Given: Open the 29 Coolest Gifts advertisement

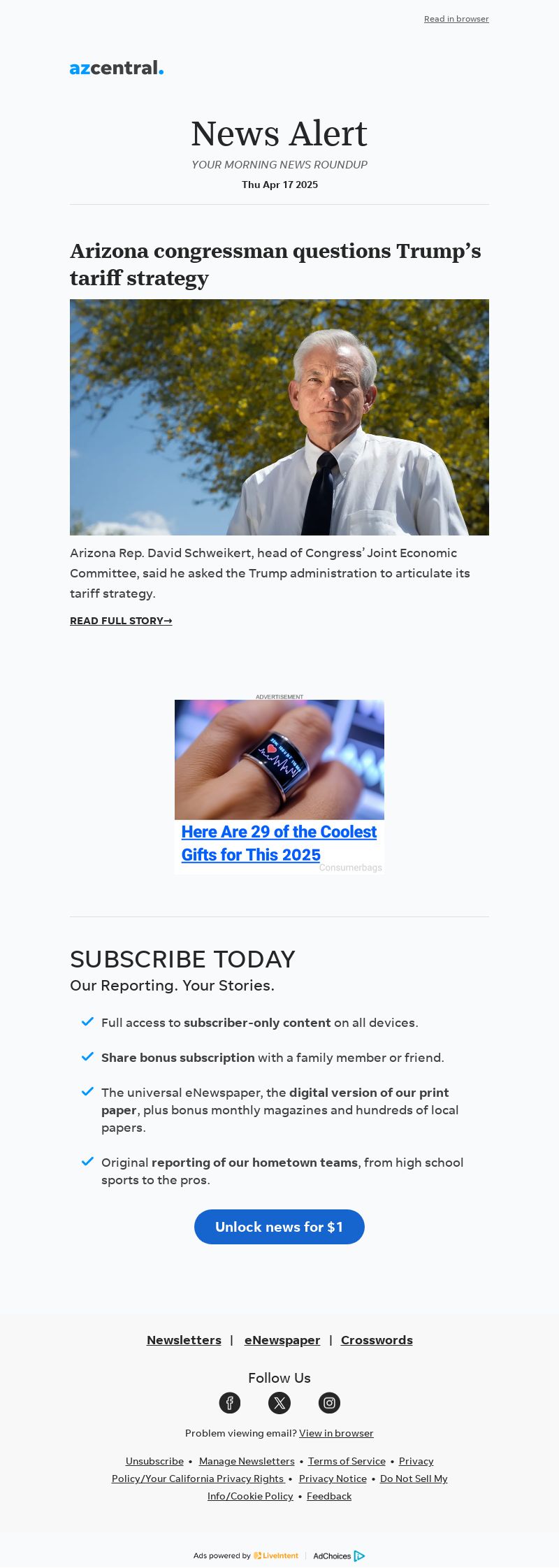Looking at the screenshot, I should 279,786.
